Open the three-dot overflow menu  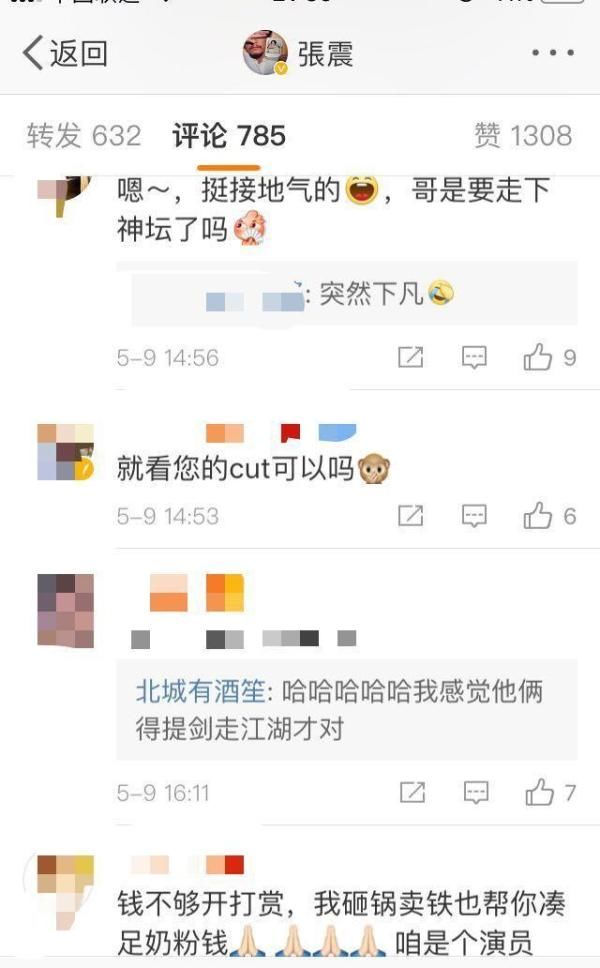coord(552,53)
